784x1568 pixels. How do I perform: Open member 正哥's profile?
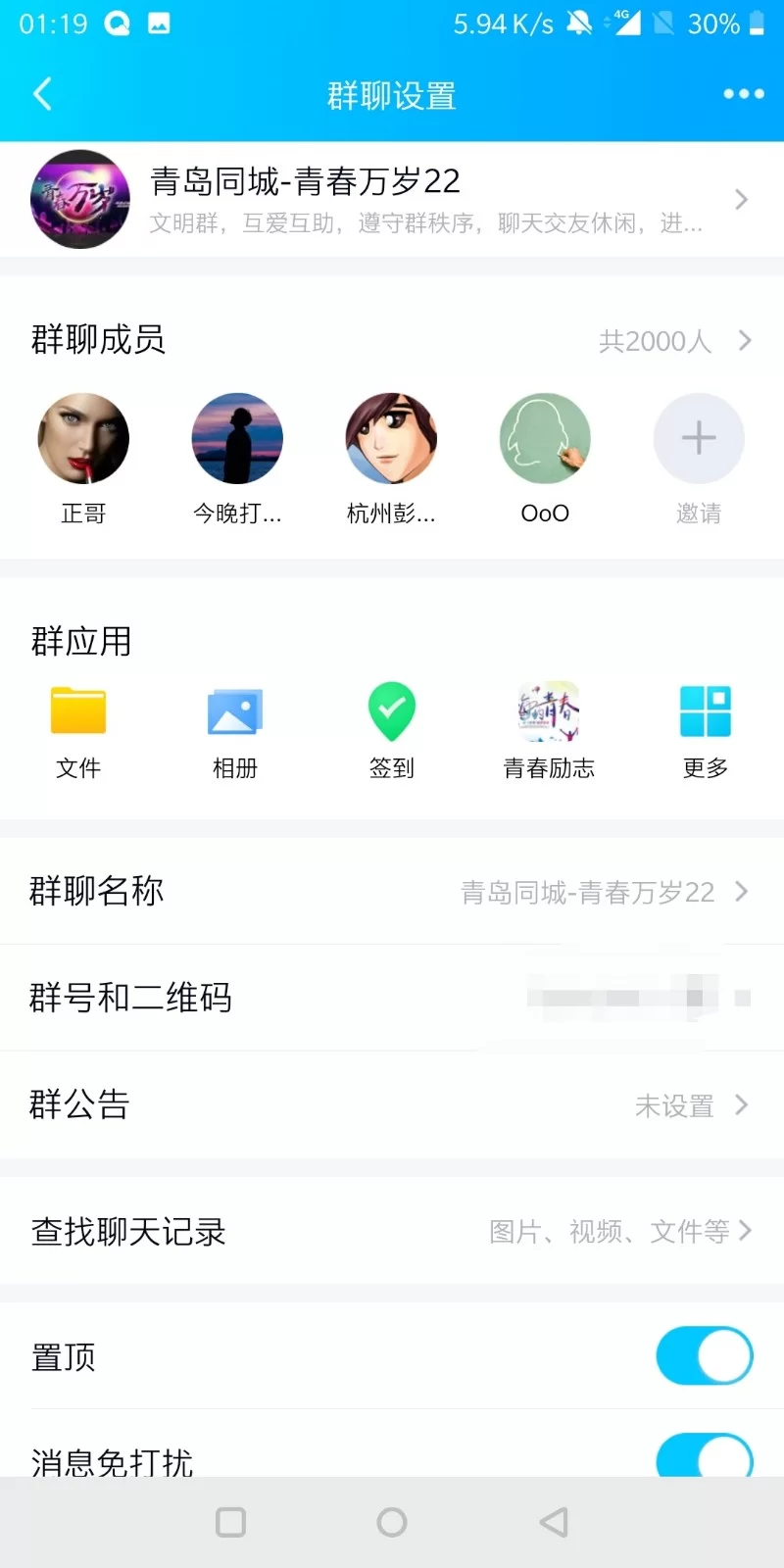pyautogui.click(x=83, y=439)
